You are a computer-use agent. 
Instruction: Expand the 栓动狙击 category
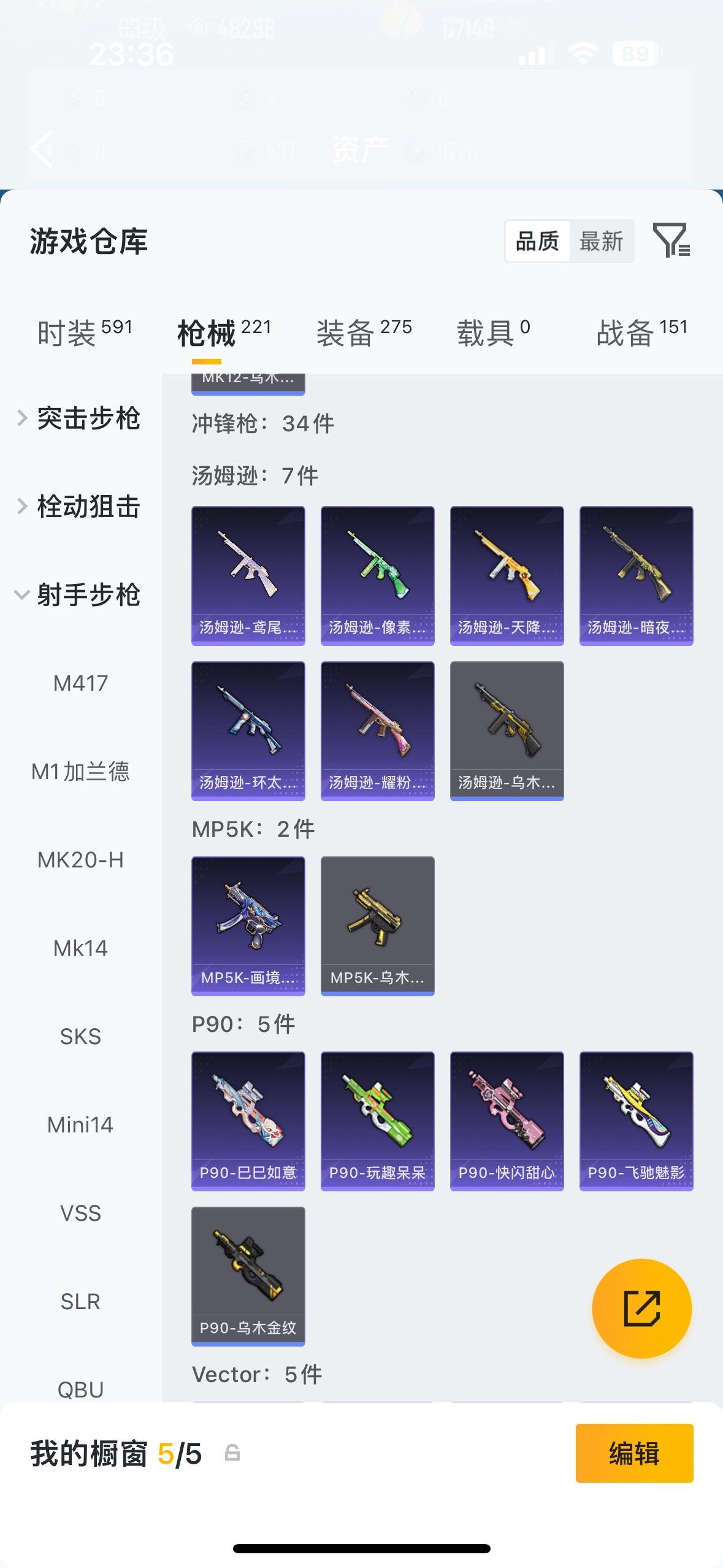pyautogui.click(x=80, y=507)
